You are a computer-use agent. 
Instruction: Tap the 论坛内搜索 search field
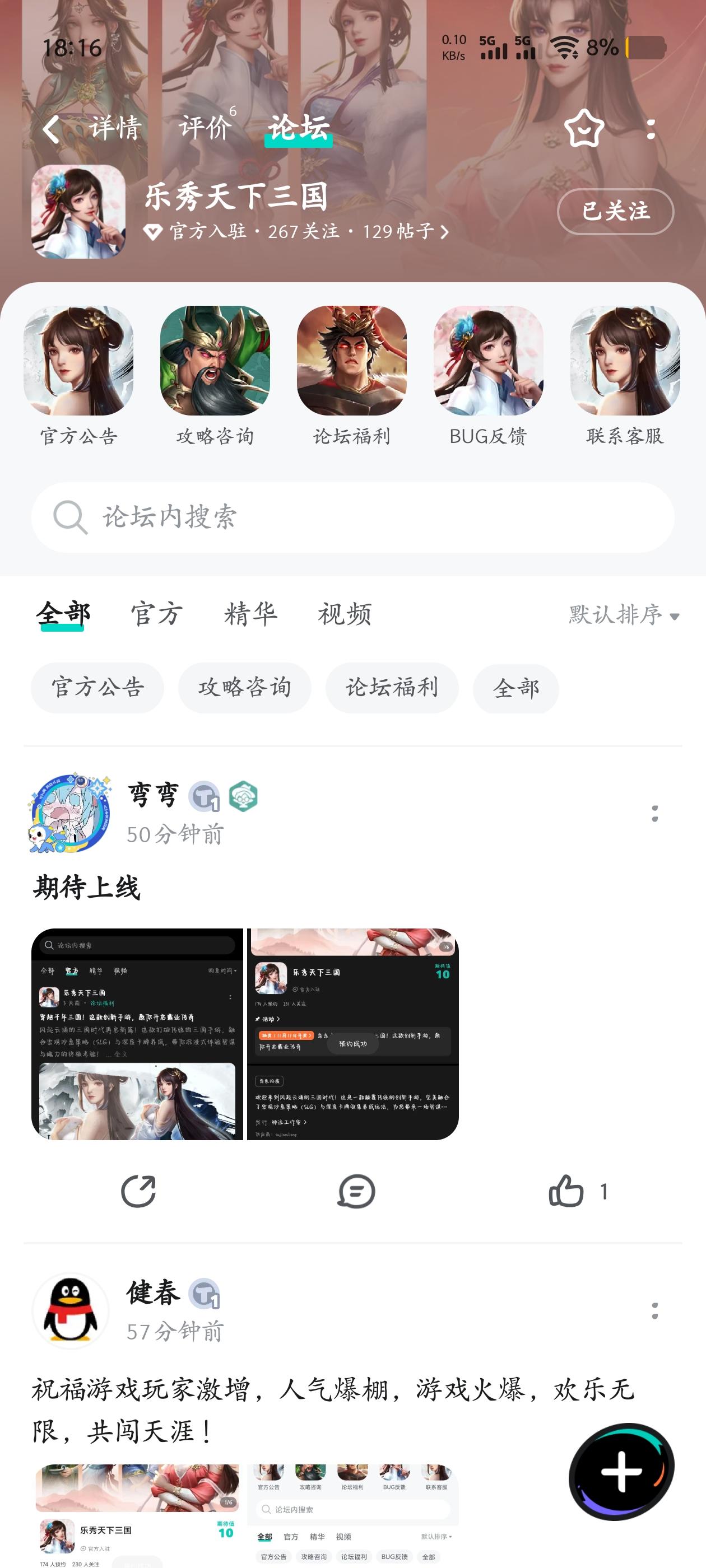click(x=354, y=517)
